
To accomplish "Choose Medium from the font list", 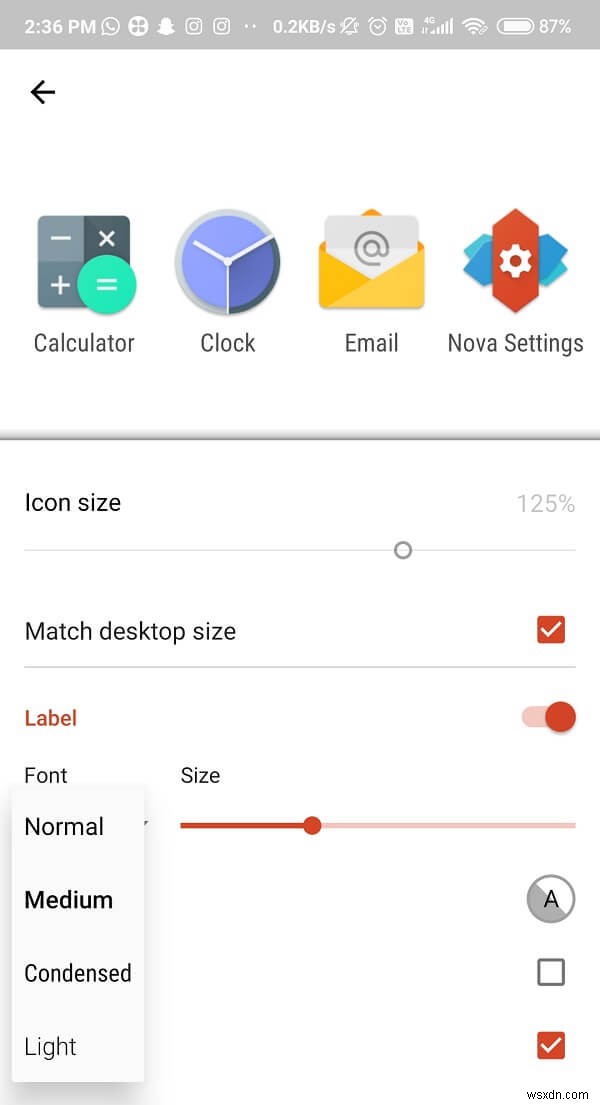I will (x=68, y=900).
